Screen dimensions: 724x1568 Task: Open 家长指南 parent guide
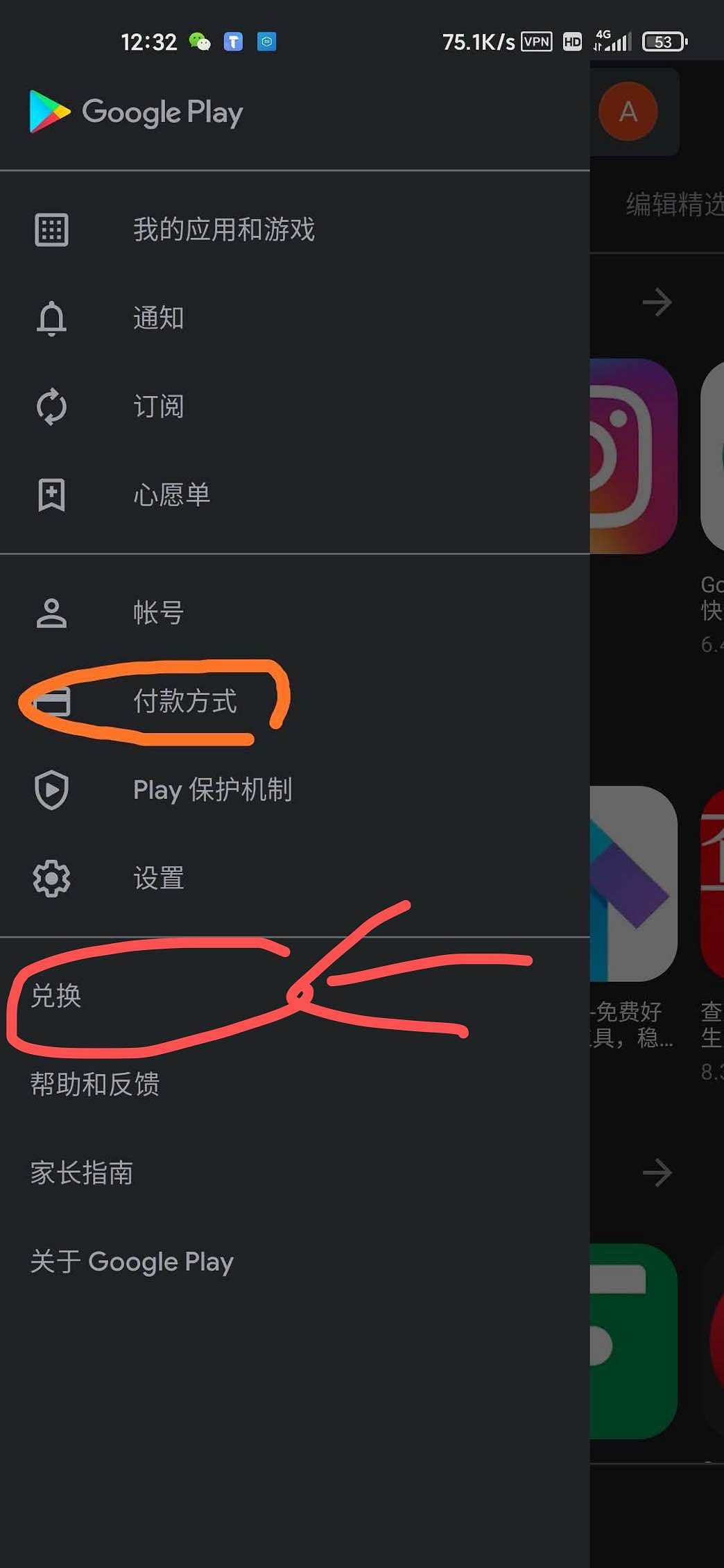click(x=82, y=1173)
